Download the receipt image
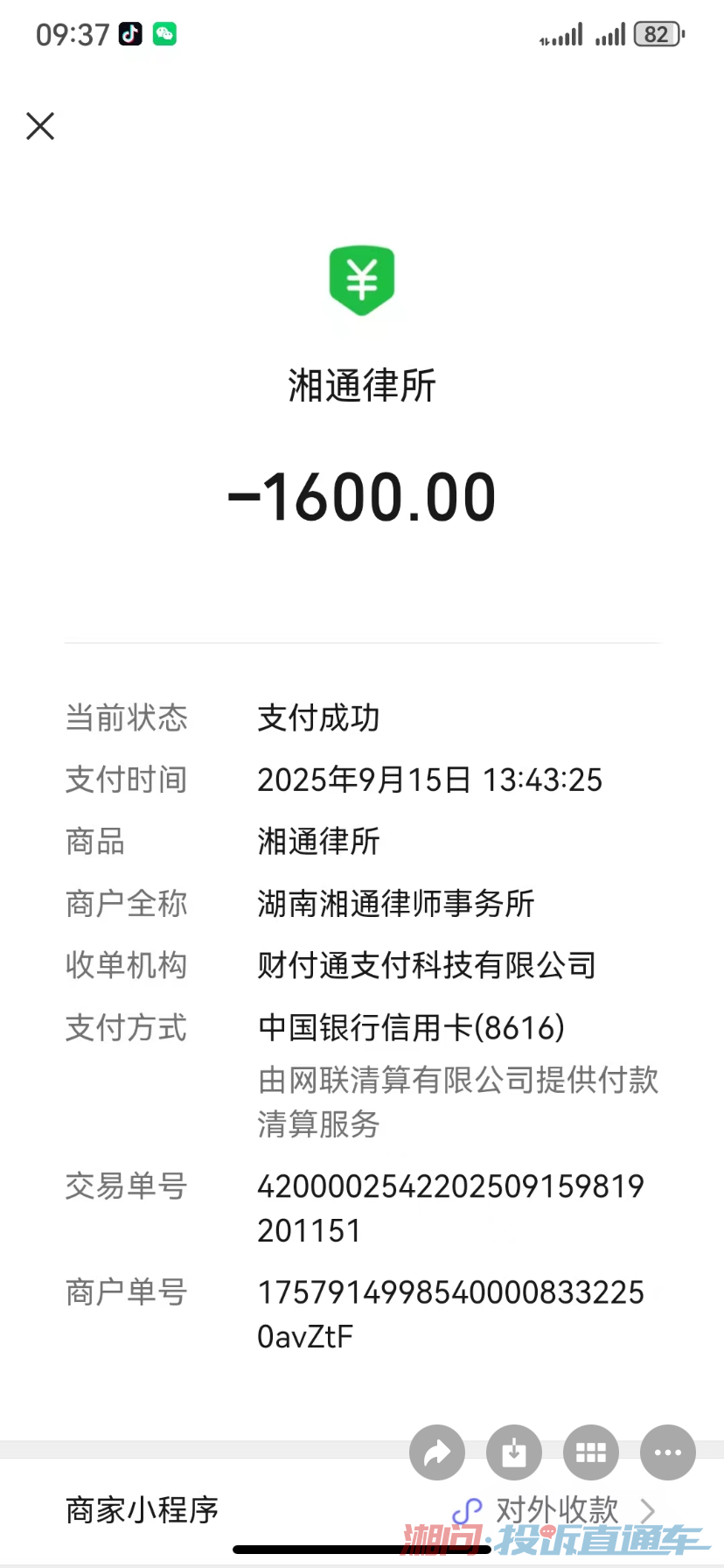This screenshot has width=724, height=1568. click(x=514, y=1453)
